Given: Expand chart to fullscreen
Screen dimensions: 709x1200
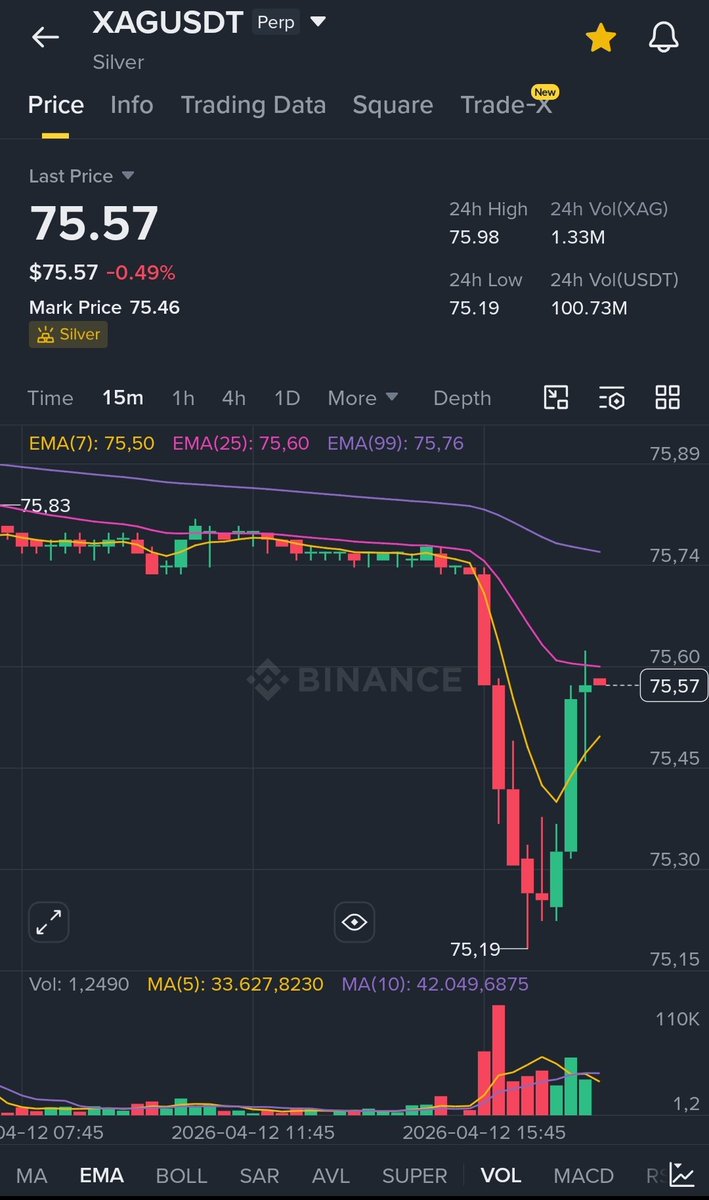Looking at the screenshot, I should tap(49, 922).
